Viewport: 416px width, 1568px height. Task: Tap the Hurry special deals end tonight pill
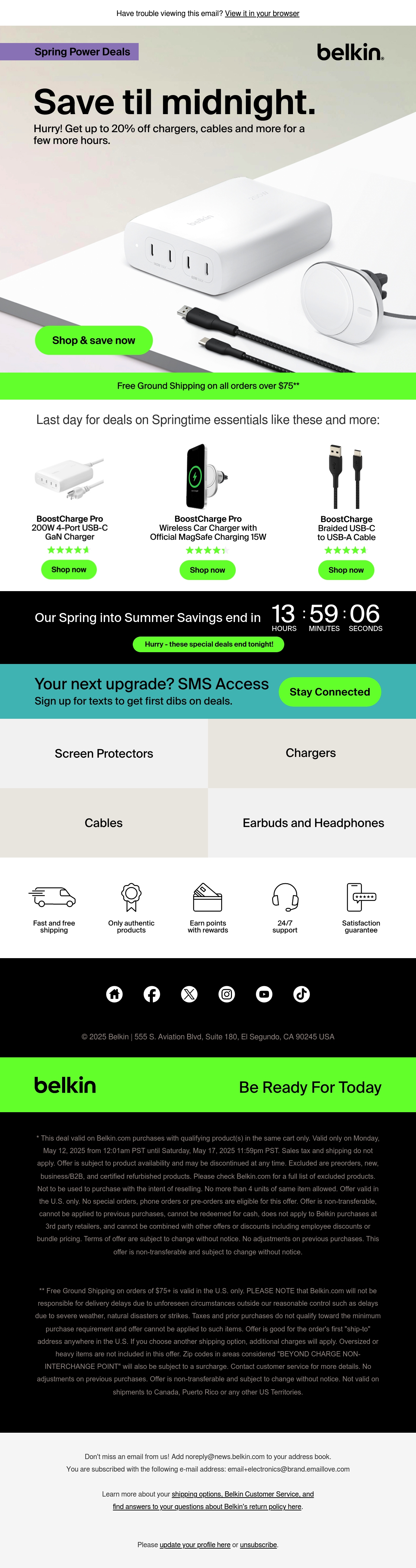(209, 644)
